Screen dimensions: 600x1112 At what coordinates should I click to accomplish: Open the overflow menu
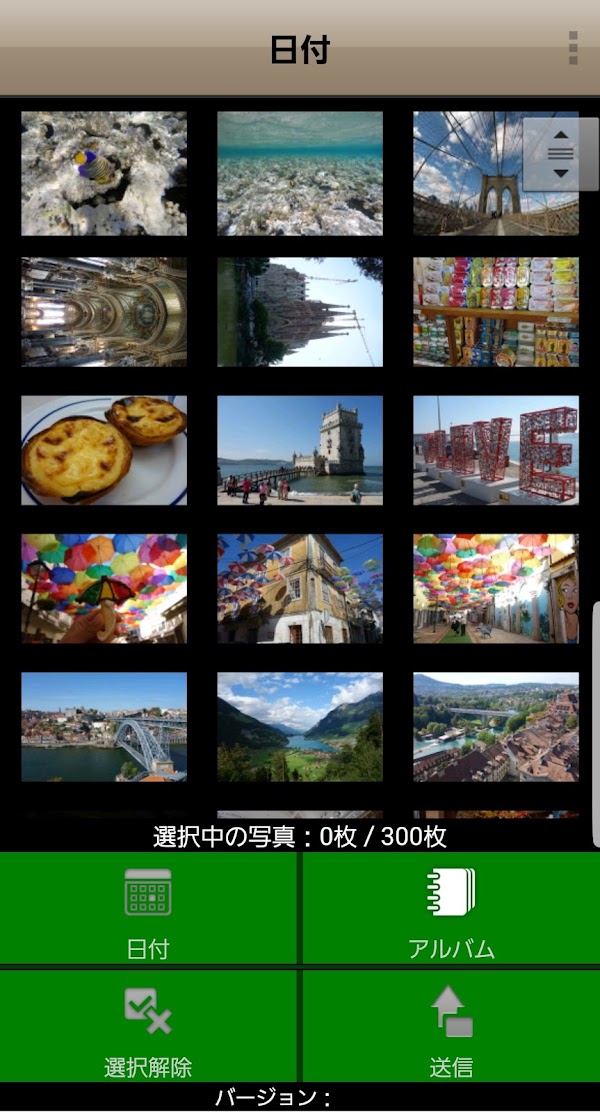click(573, 48)
